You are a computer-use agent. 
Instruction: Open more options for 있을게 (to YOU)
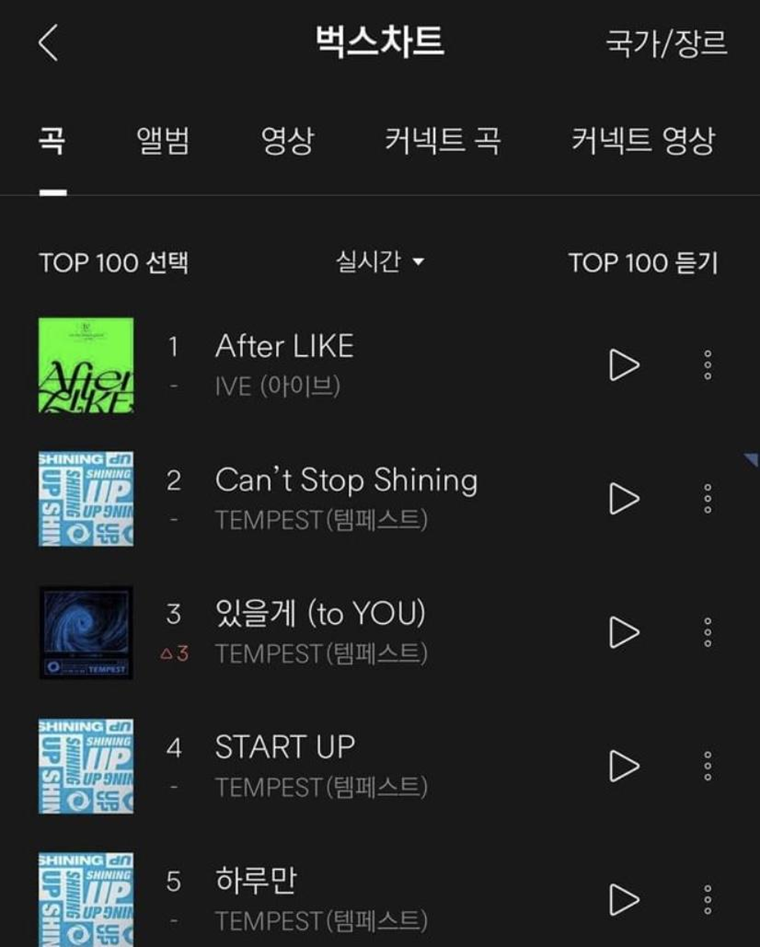tap(708, 631)
